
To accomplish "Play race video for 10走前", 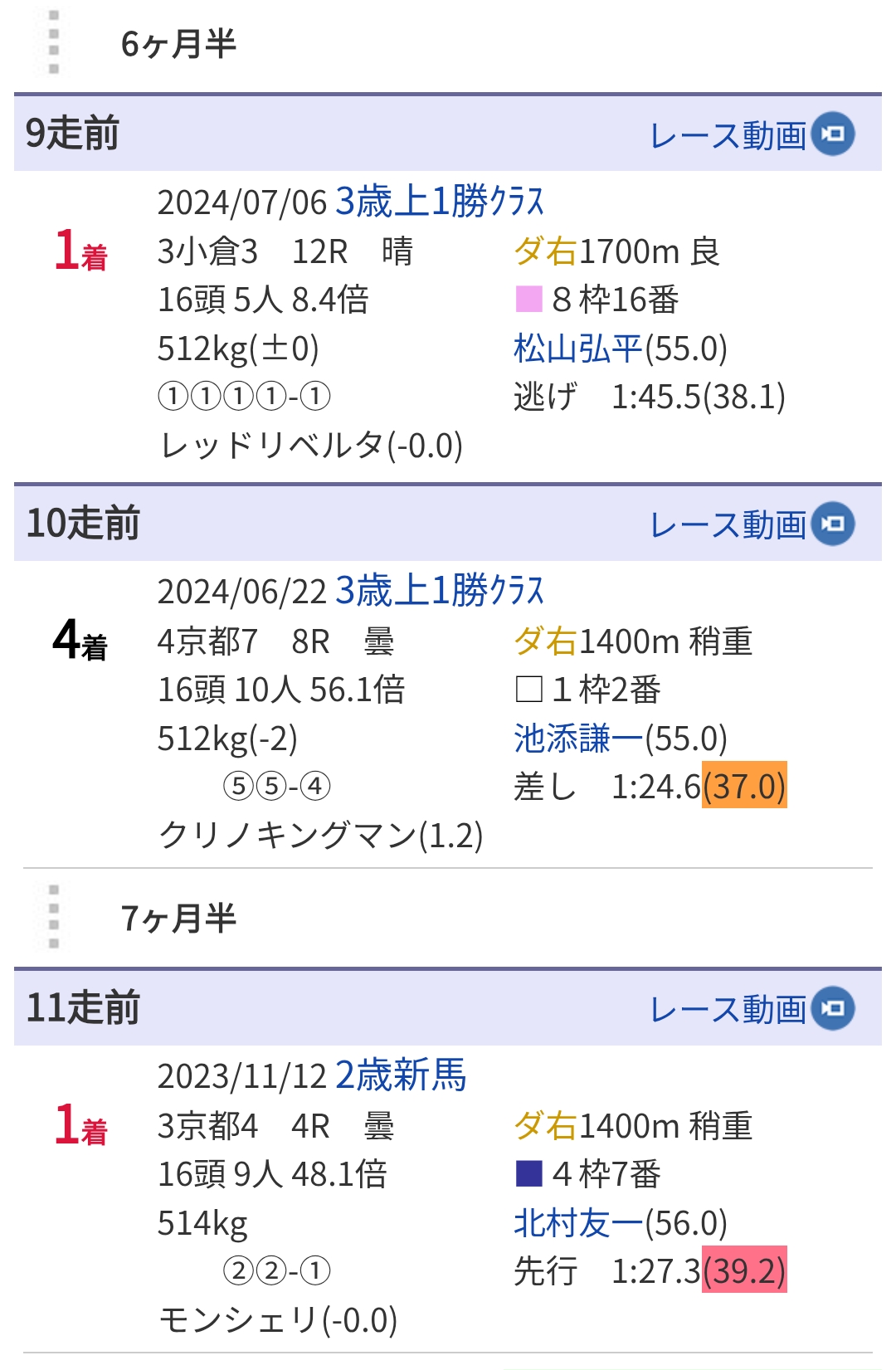I will [x=752, y=524].
